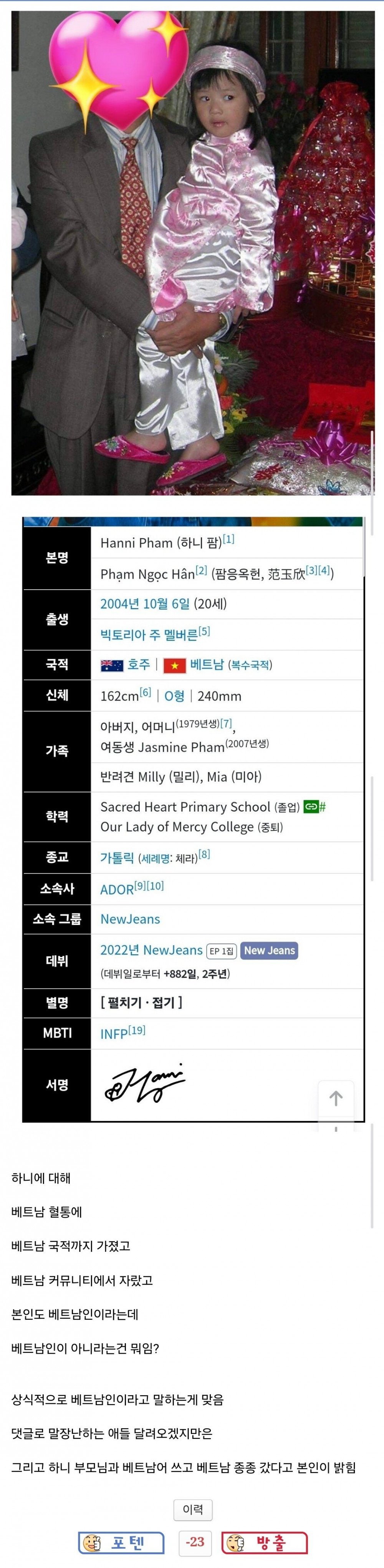Open the 이력 vote history
The image size is (384, 1568).
(x=192, y=1510)
